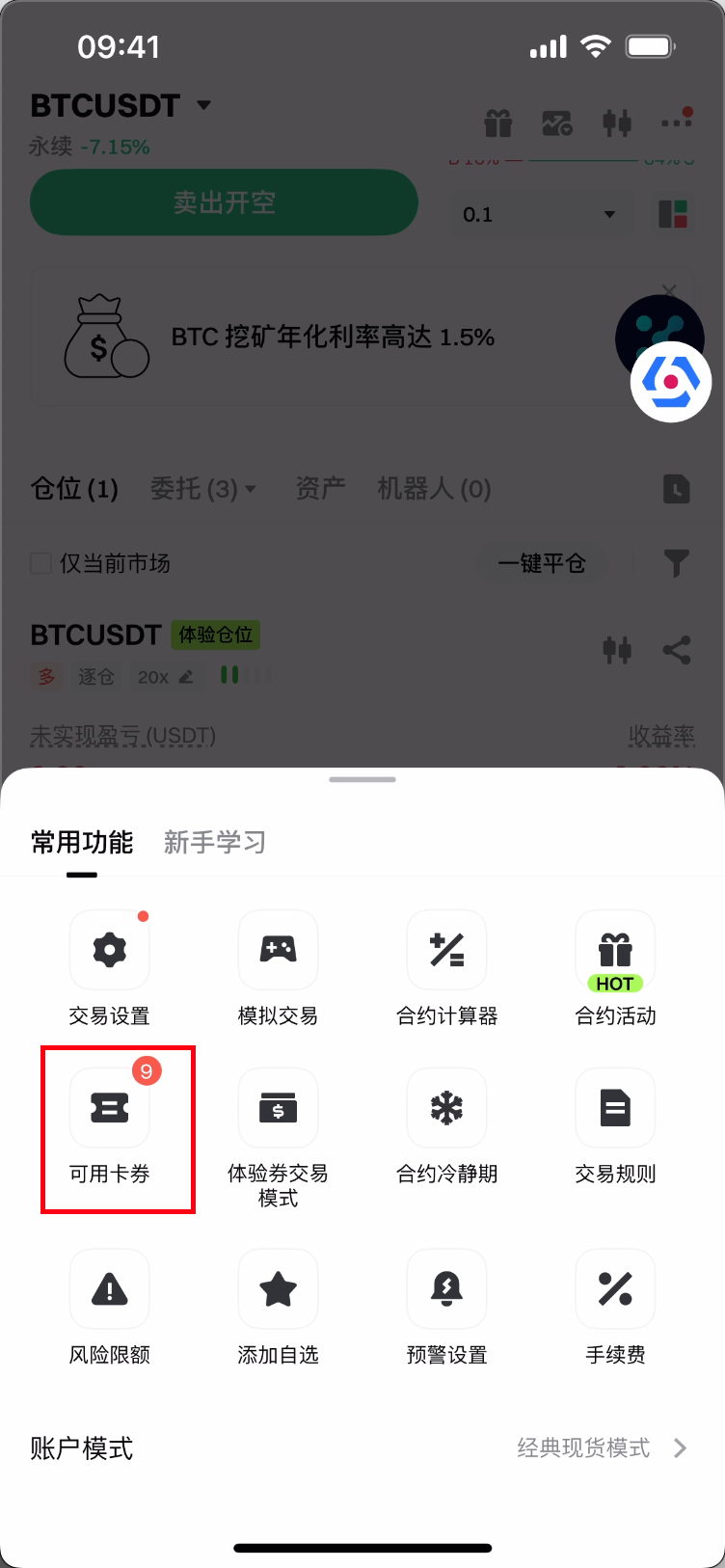This screenshot has width=725, height=1568.
Task: Open the 账户模式 row
Action: [362, 1448]
